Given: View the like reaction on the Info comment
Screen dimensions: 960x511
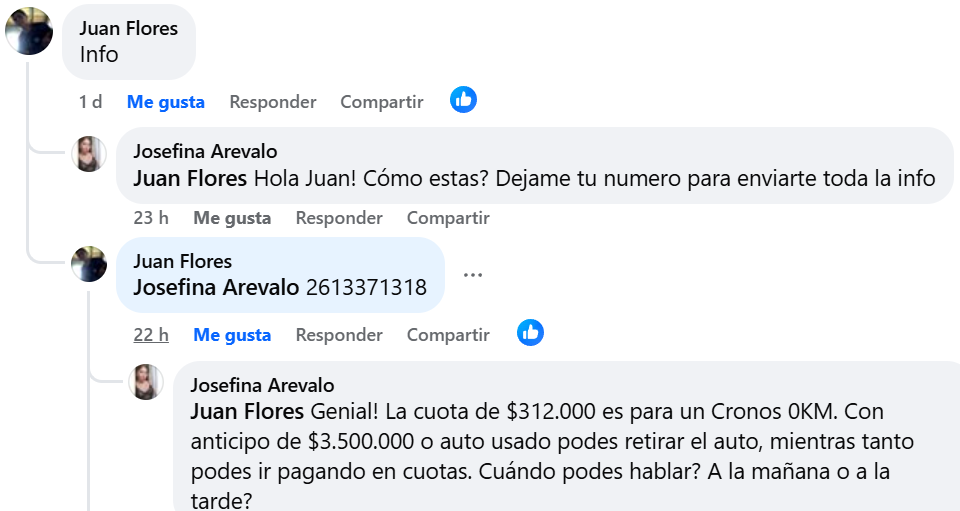Looking at the screenshot, I should [x=463, y=99].
